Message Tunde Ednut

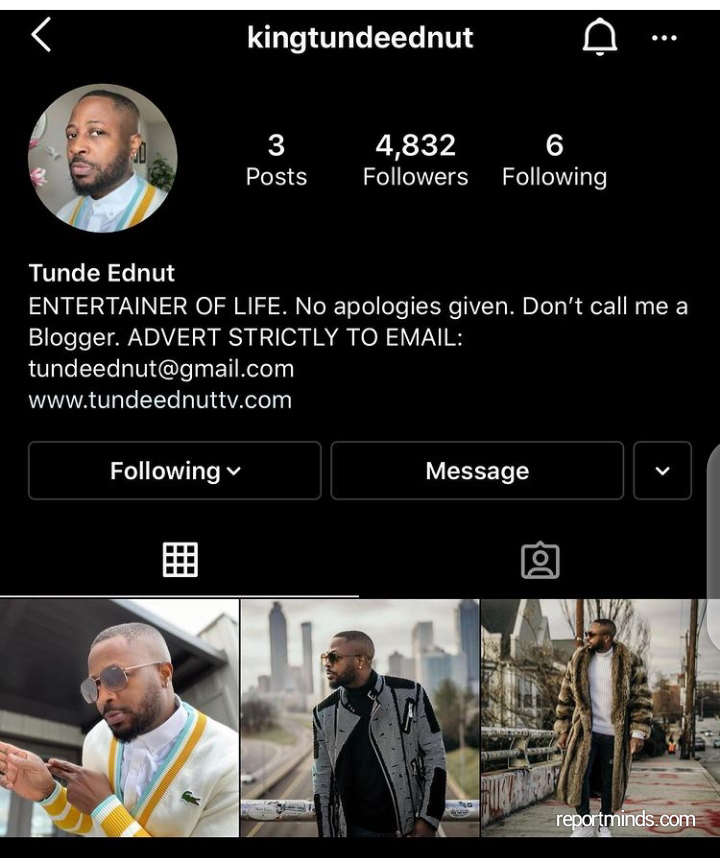pyautogui.click(x=477, y=471)
